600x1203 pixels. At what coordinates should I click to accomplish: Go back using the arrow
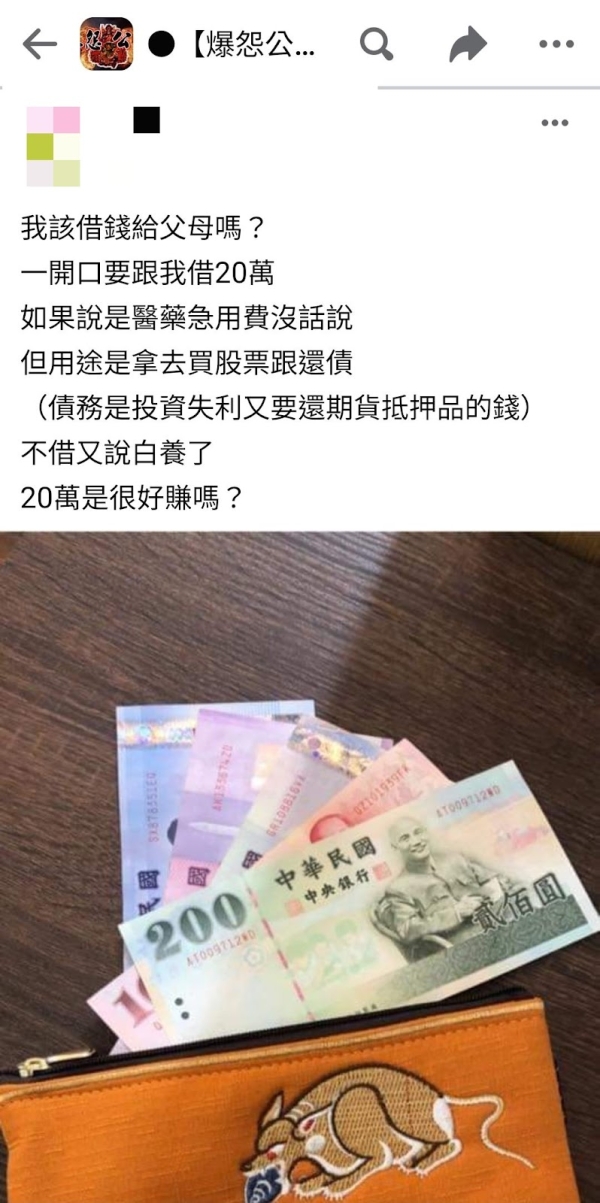coord(39,44)
